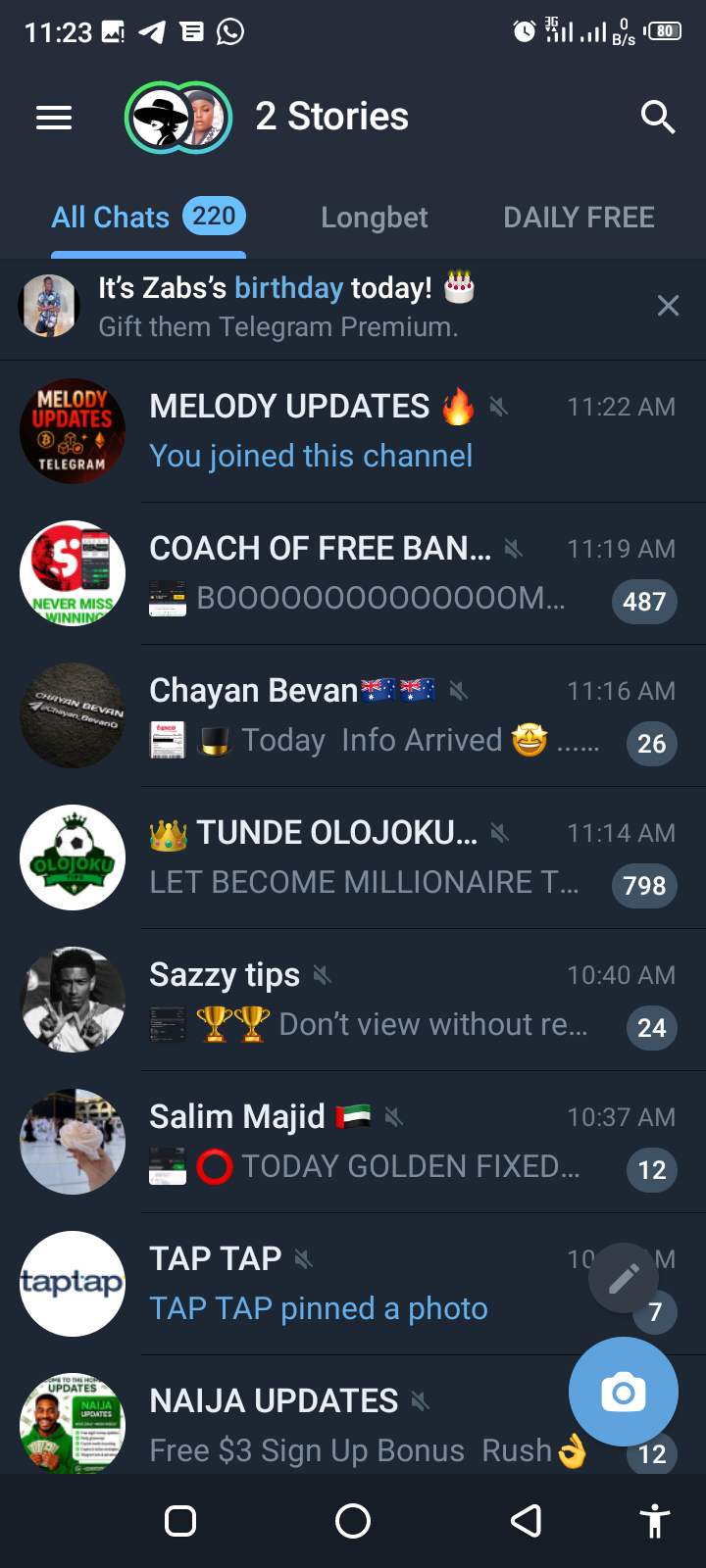The image size is (706, 1568).
Task: Select the All Chats tab
Action: 147,218
